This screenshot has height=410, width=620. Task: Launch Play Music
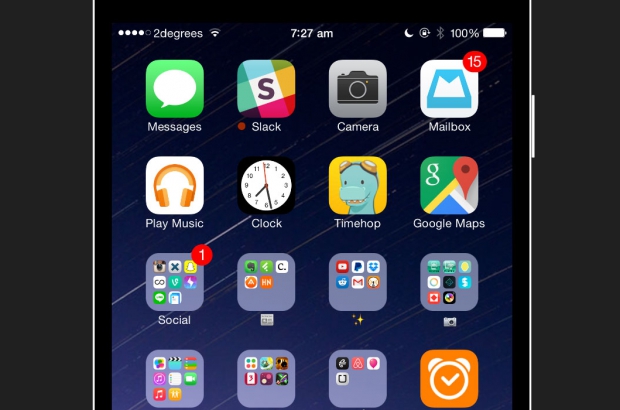point(174,185)
